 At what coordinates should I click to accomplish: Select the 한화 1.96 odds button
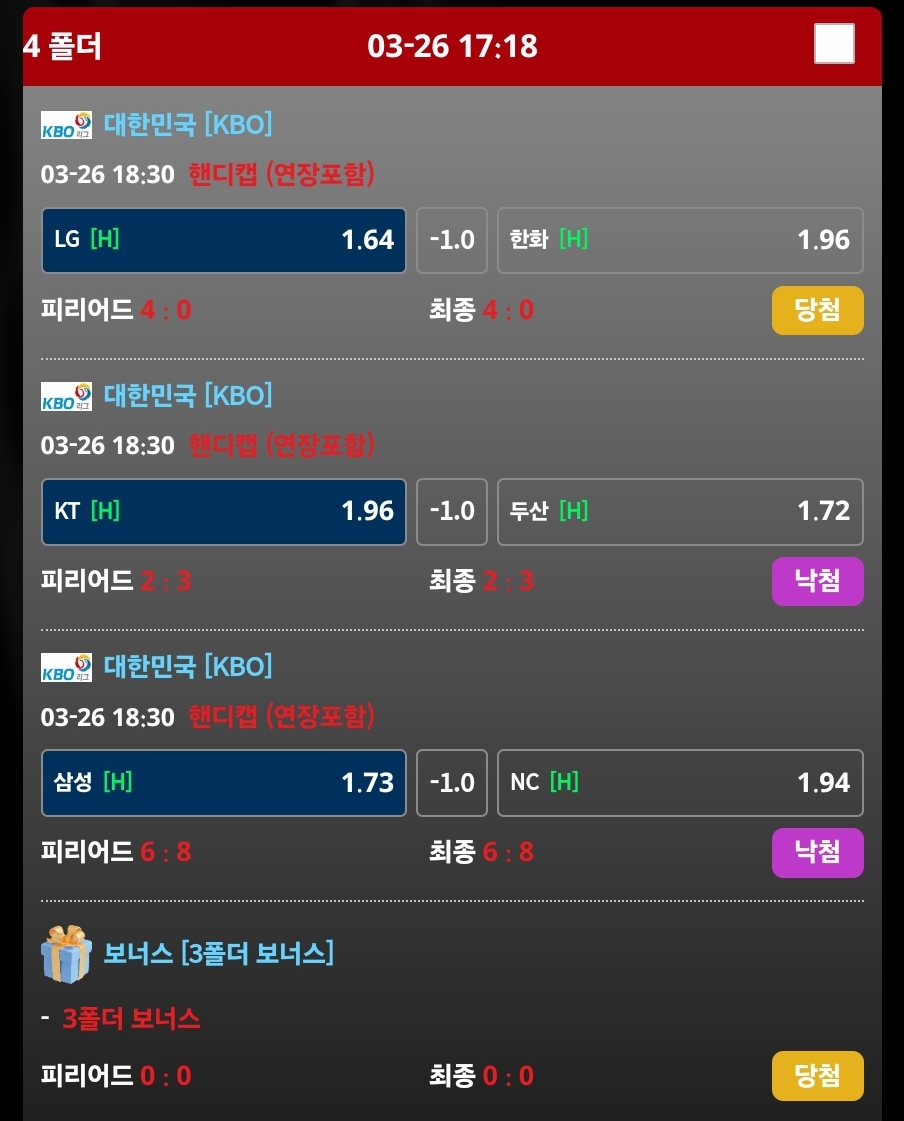[x=680, y=240]
